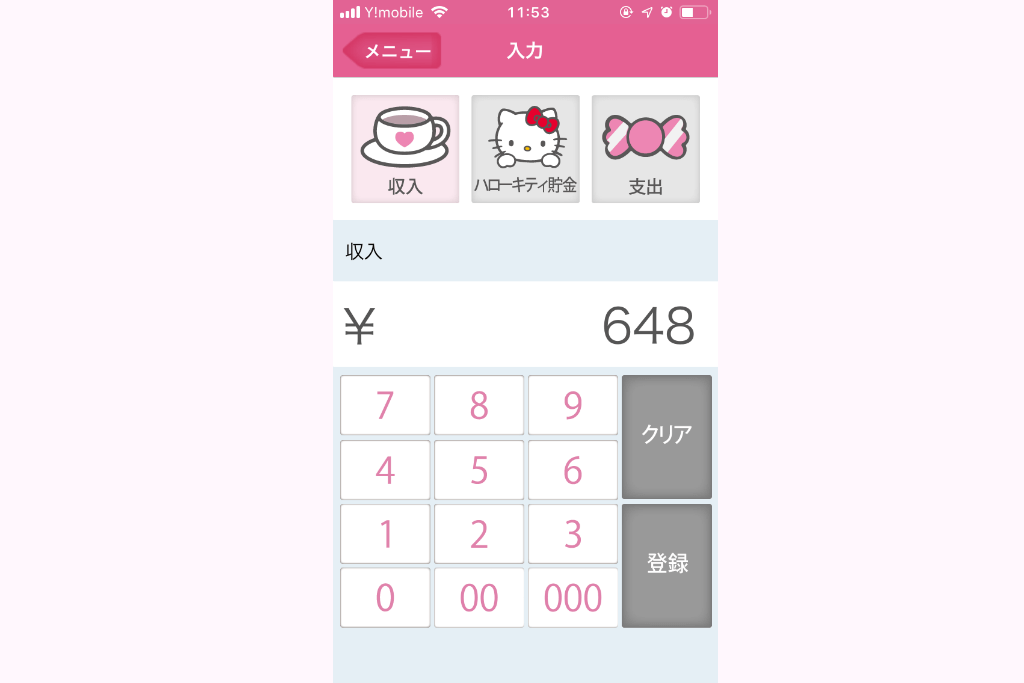Image resolution: width=1024 pixels, height=683 pixels.
Task: Tap the クリア button
Action: (667, 436)
